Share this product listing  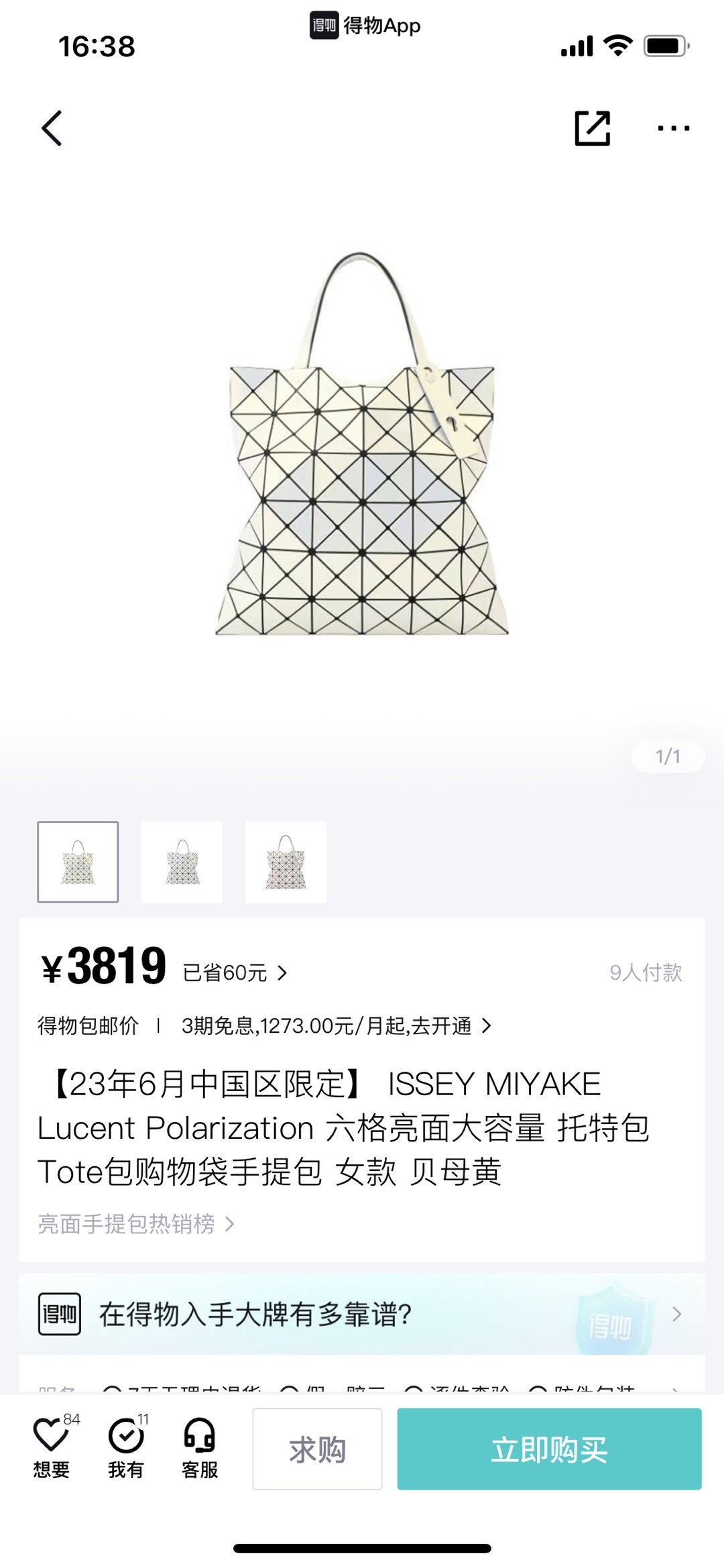(593, 128)
